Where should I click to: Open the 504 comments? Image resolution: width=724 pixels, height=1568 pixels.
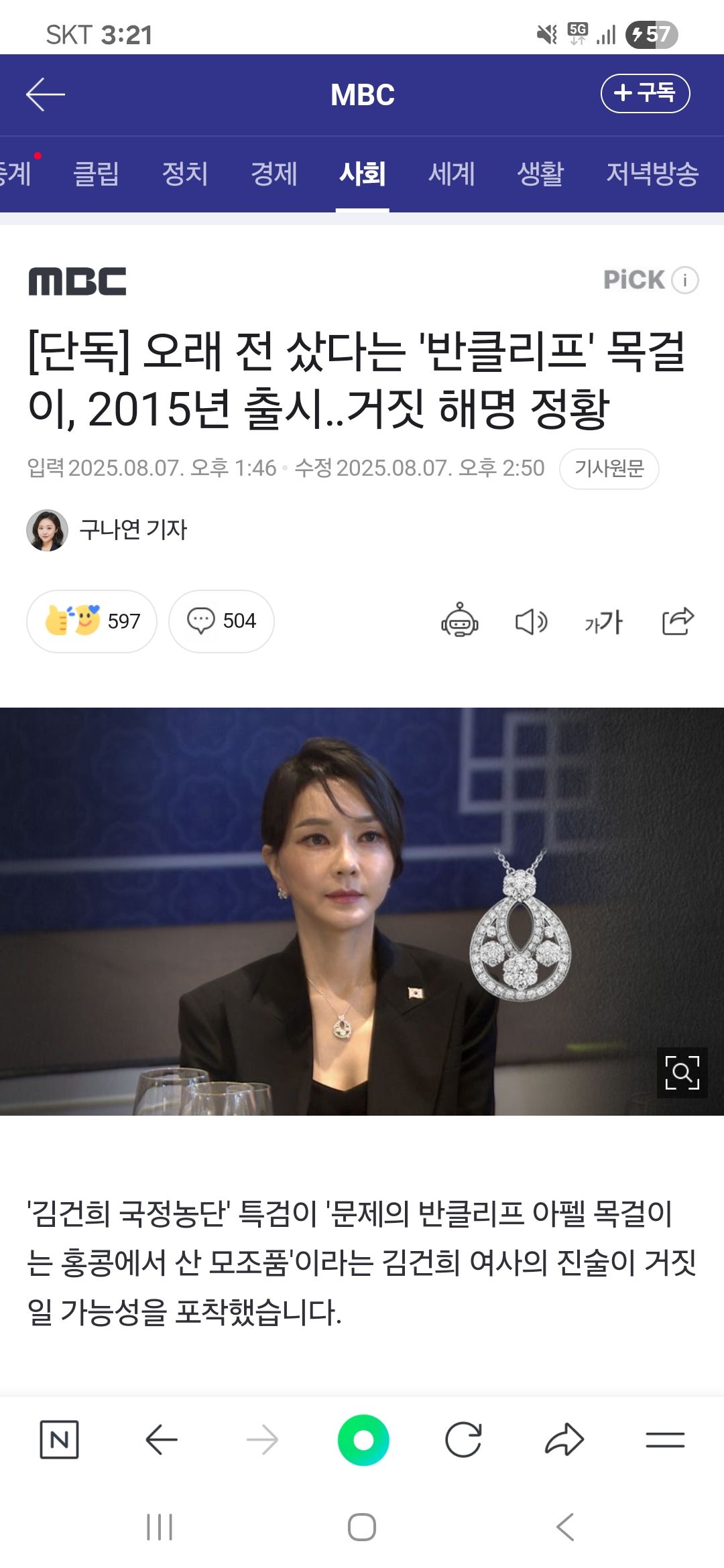click(x=221, y=621)
